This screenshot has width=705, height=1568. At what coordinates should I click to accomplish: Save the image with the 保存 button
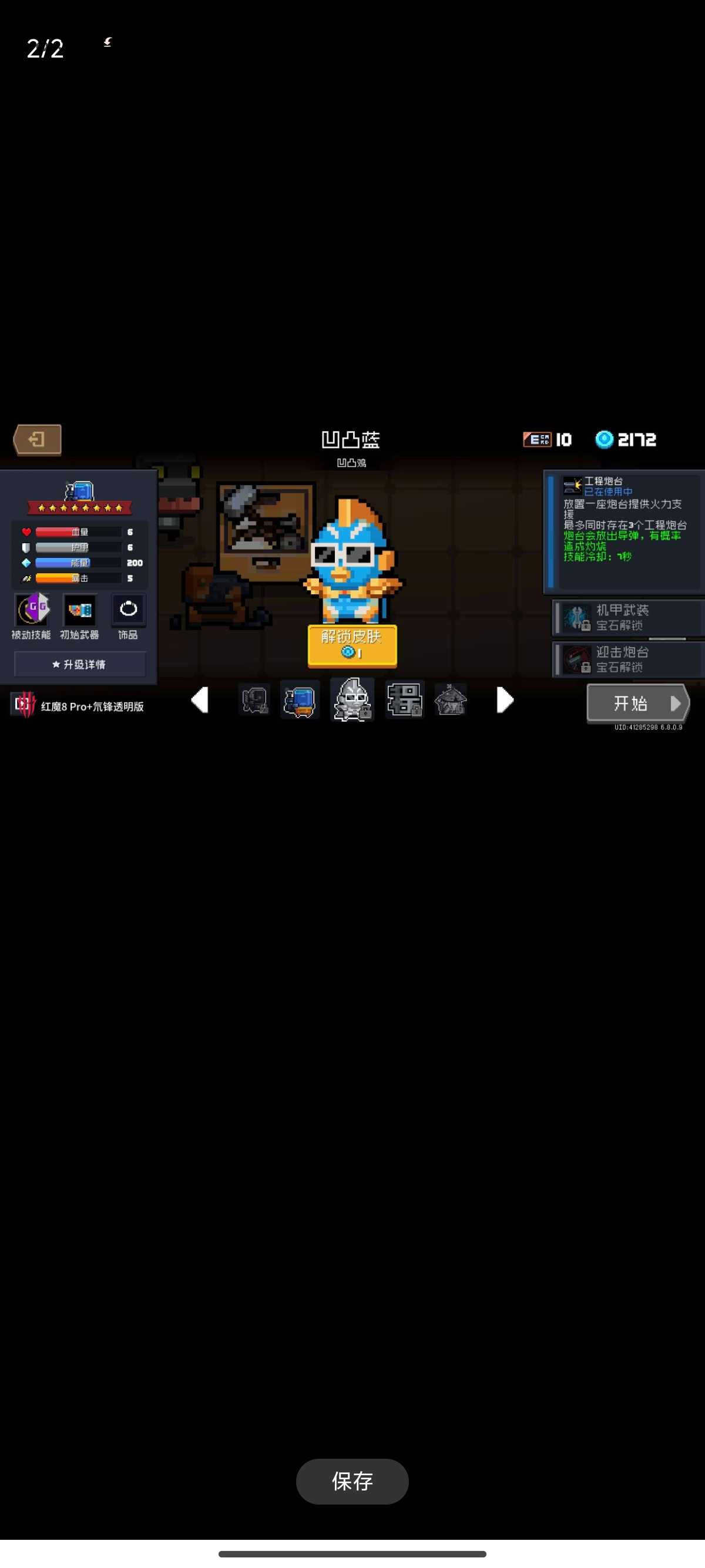(352, 1480)
